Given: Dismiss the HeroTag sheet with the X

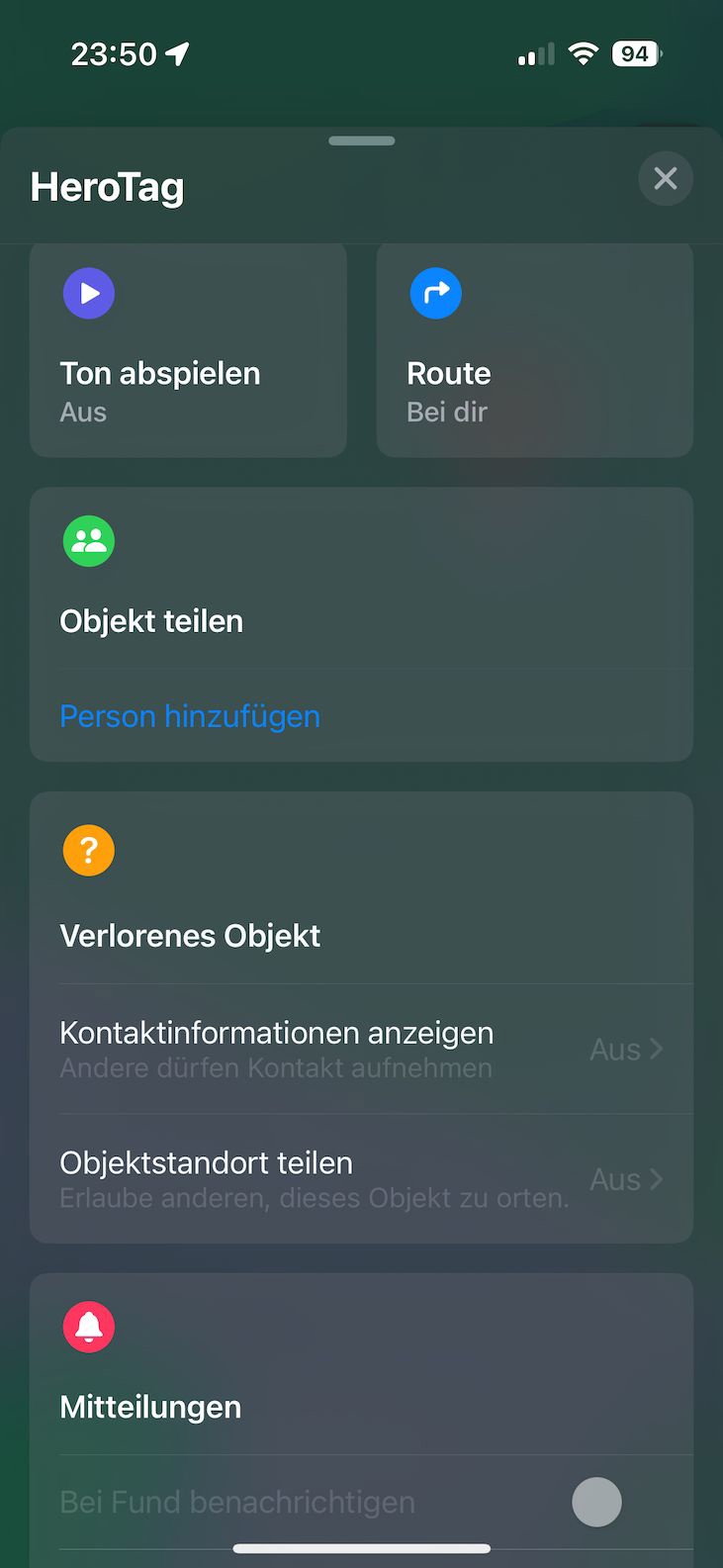Looking at the screenshot, I should 666,179.
